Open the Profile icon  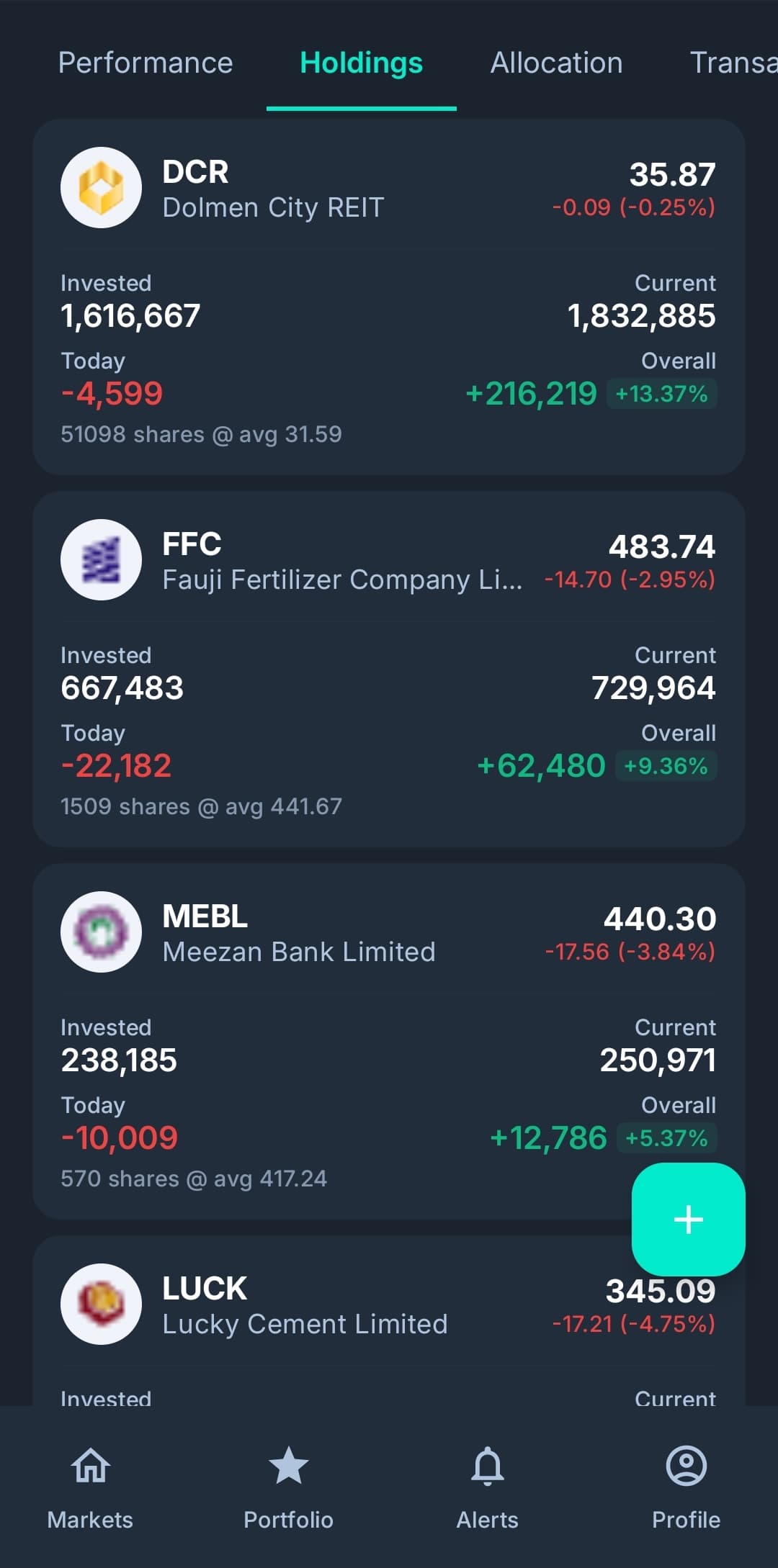point(687,1465)
